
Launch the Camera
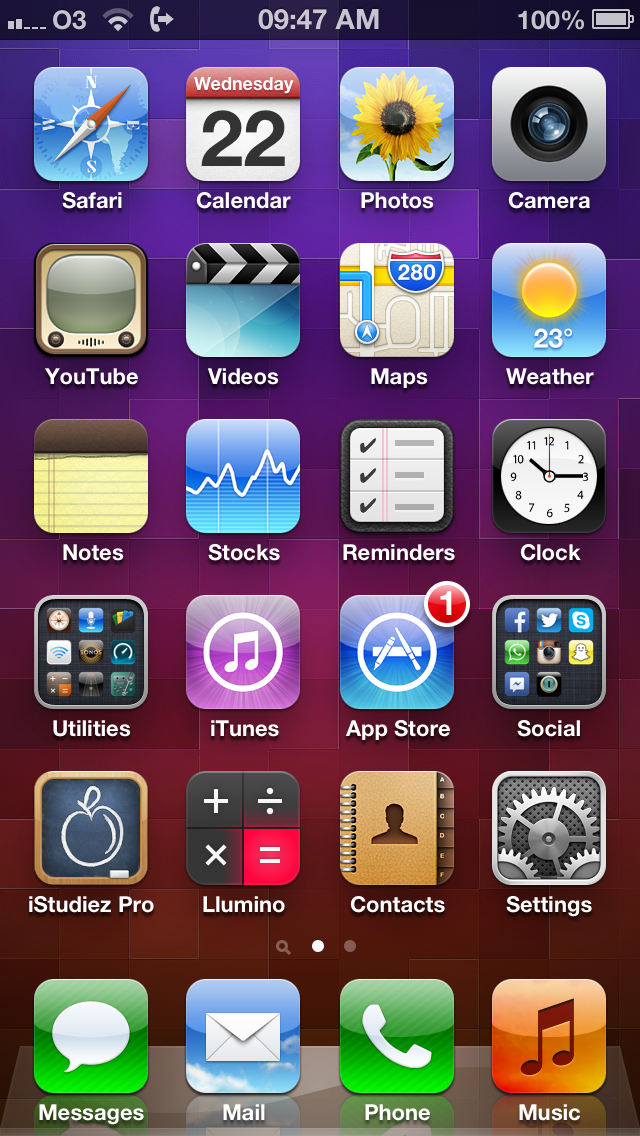[549, 124]
